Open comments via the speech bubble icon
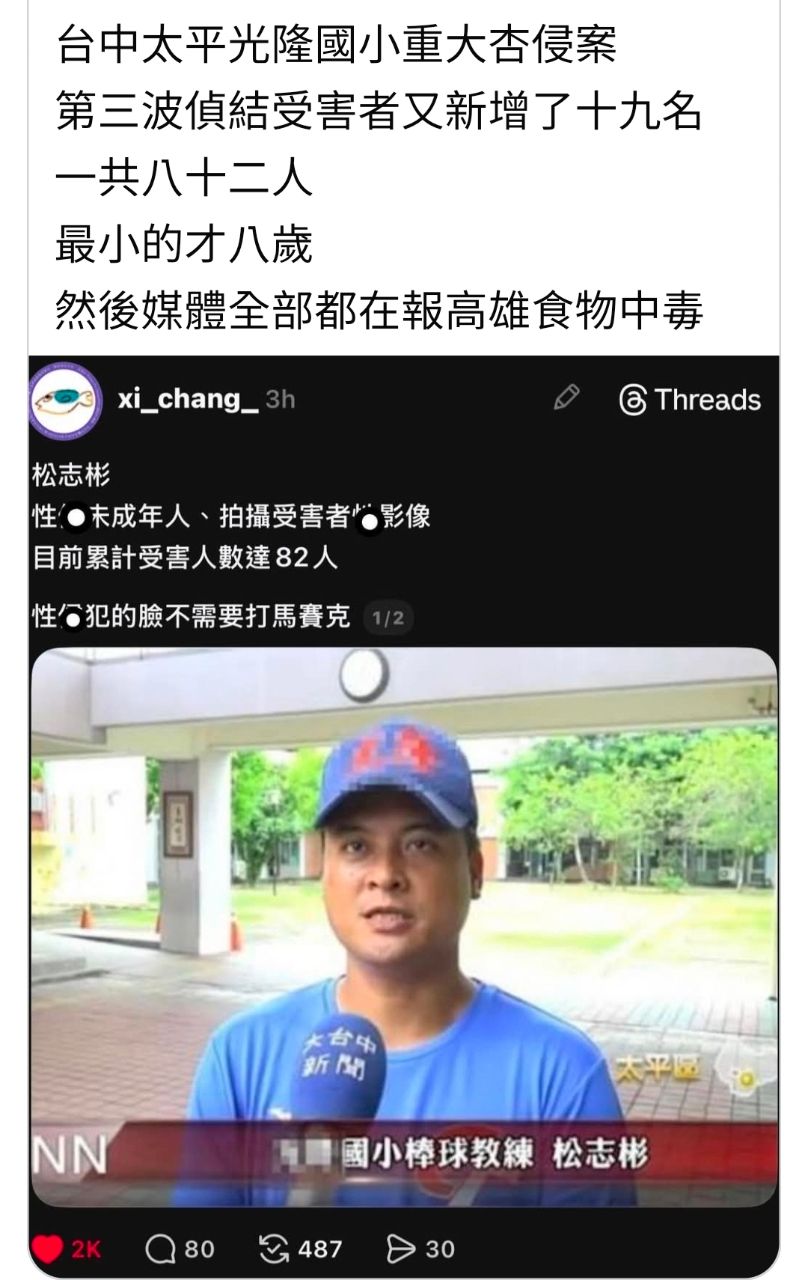Image resolution: width=808 pixels, height=1280 pixels. pyautogui.click(x=163, y=1246)
